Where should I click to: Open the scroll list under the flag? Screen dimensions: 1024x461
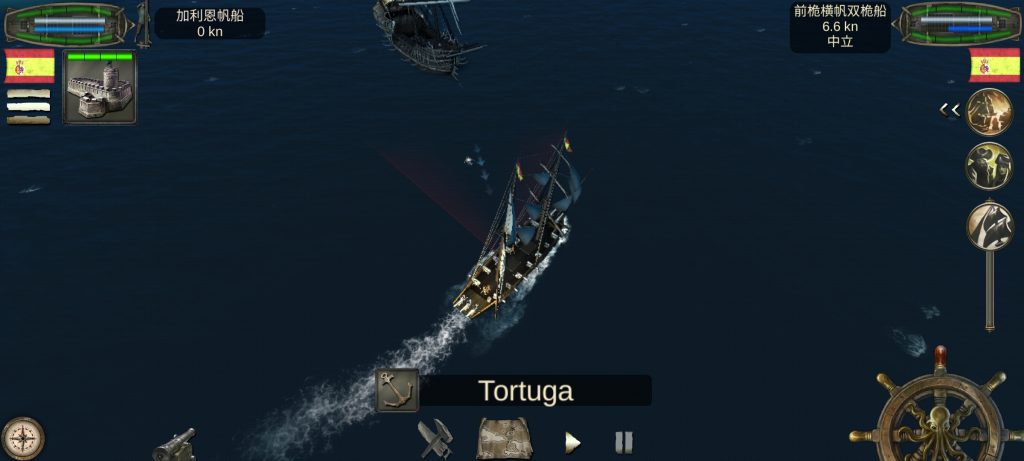click(x=28, y=106)
